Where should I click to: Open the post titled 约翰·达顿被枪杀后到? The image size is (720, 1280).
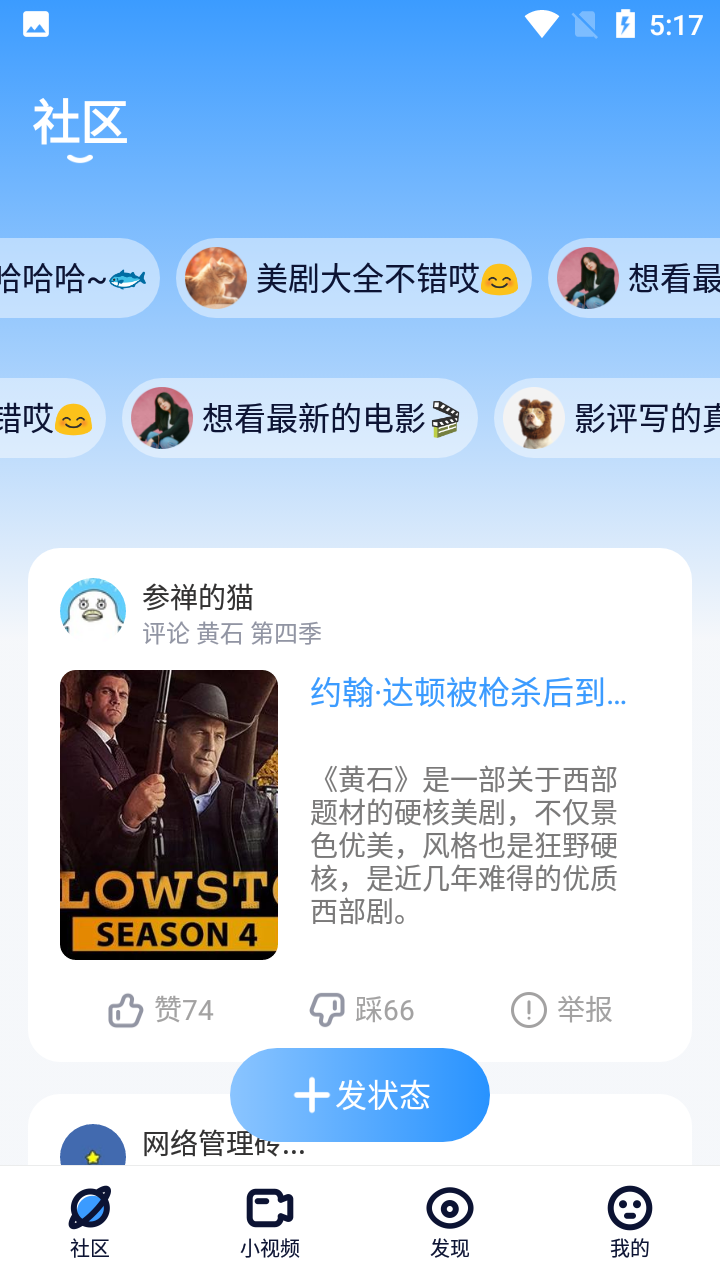(470, 694)
